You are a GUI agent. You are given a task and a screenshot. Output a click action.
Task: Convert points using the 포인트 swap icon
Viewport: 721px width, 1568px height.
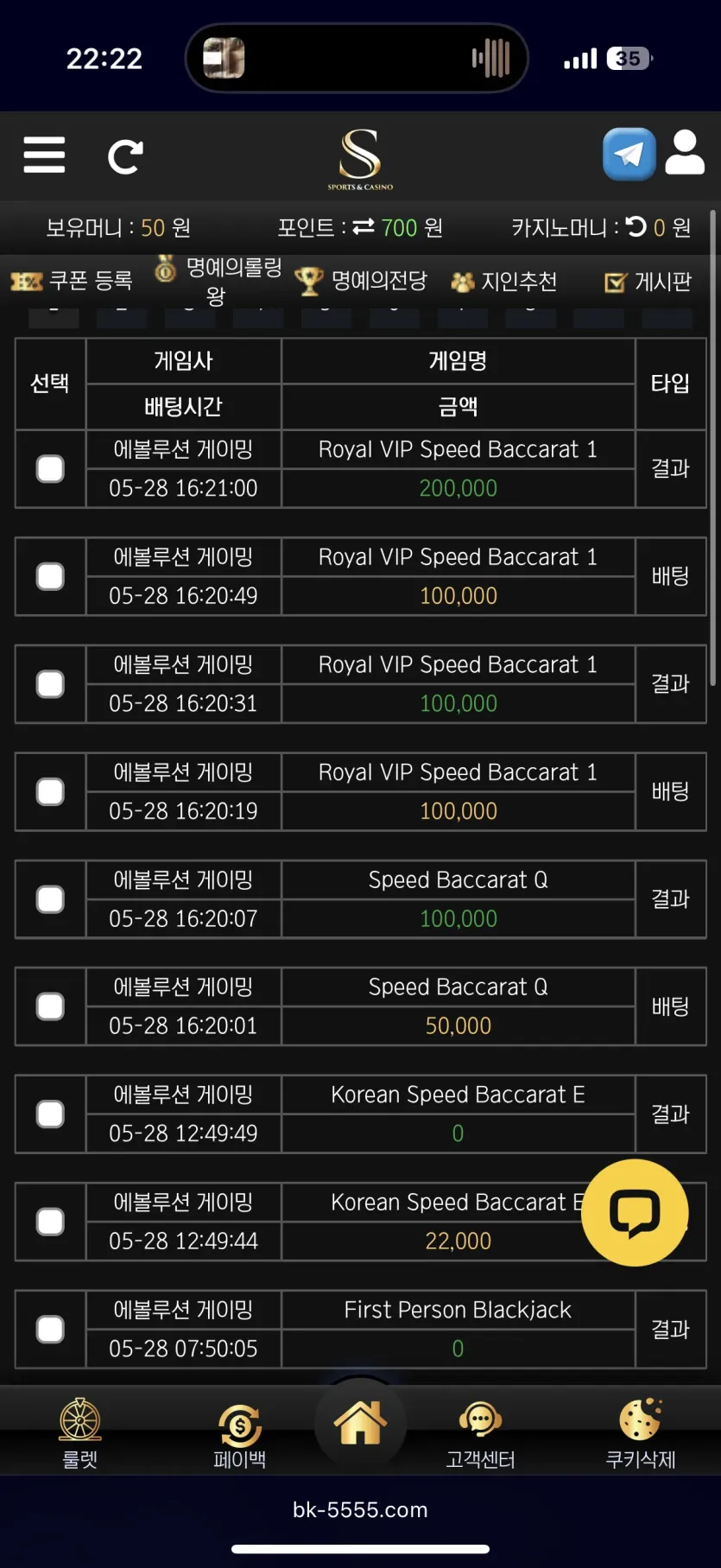pos(364,226)
